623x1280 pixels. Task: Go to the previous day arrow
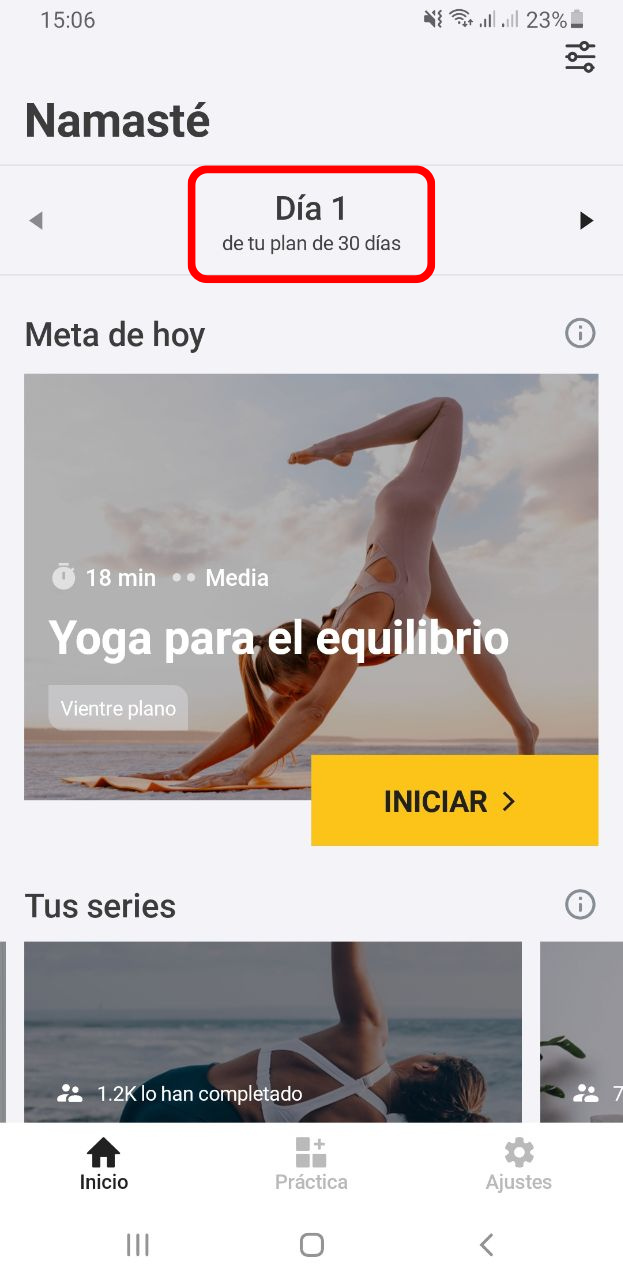[36, 220]
